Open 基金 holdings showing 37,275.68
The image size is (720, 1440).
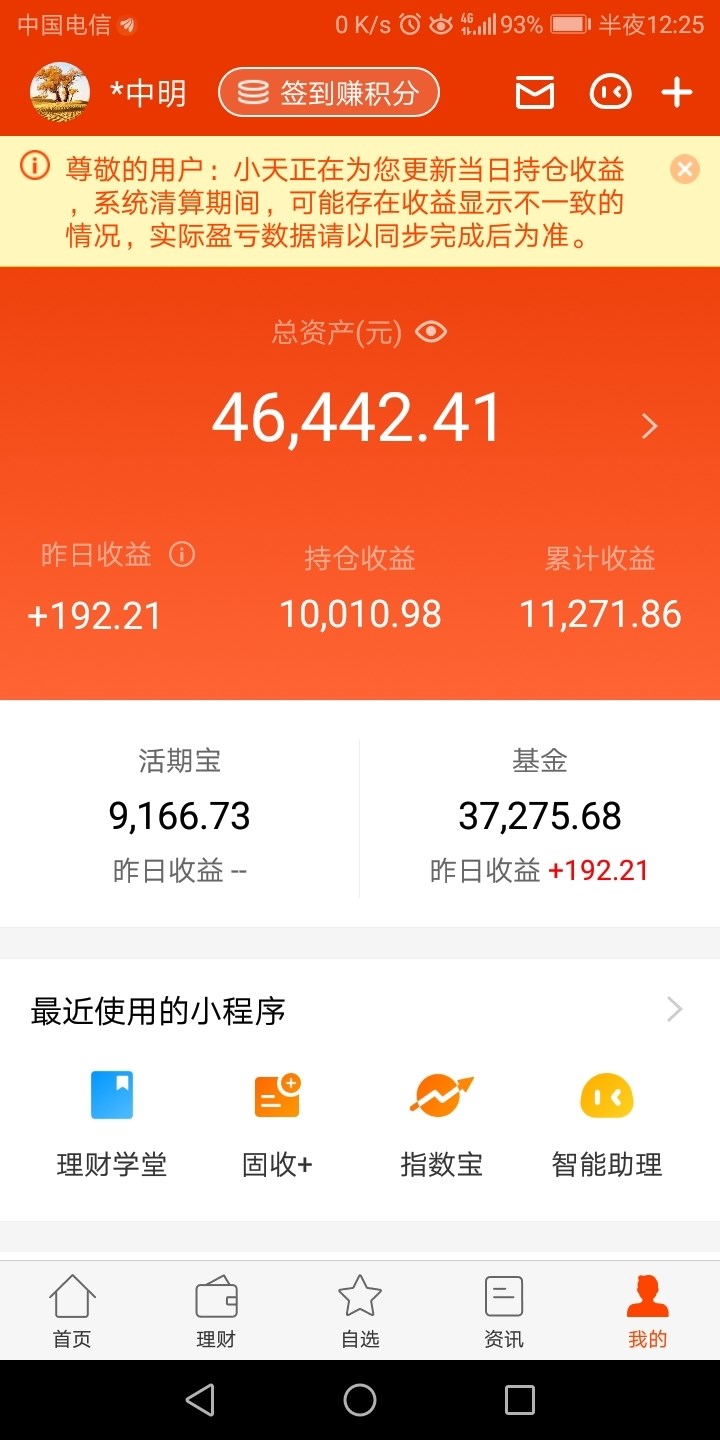coord(540,815)
